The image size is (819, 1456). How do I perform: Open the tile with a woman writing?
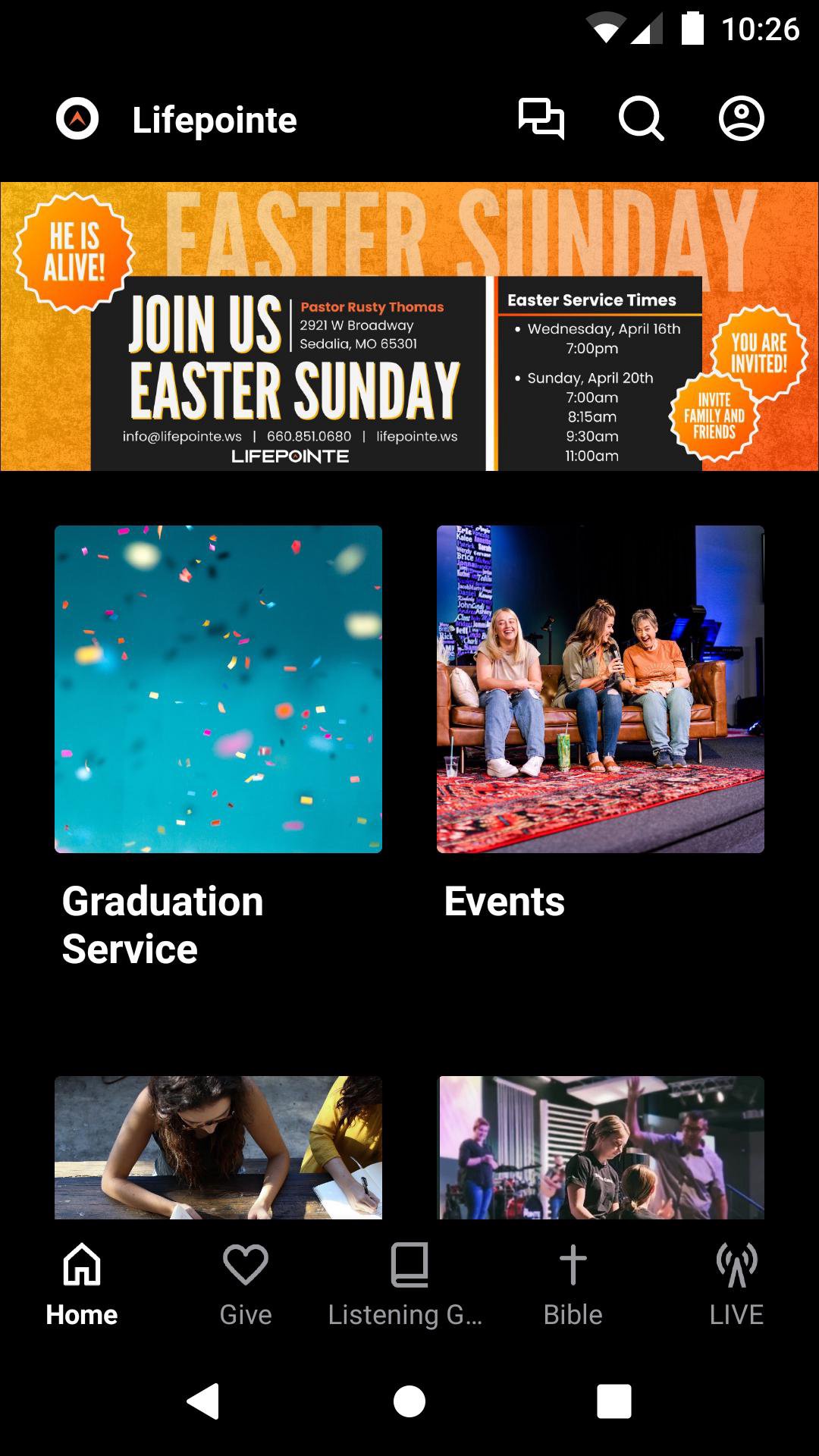pos(218,1147)
